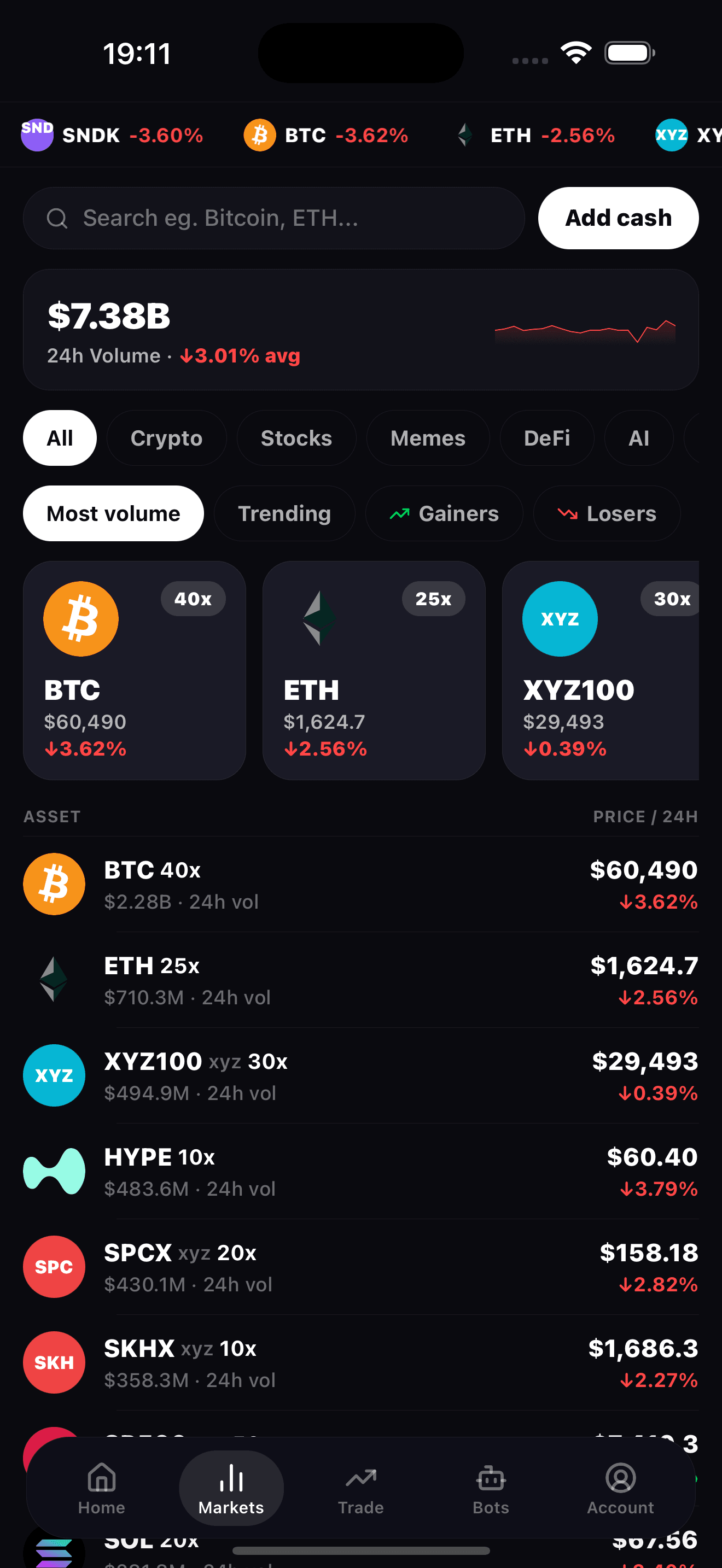
Task: Go to the Home tab
Action: click(102, 1488)
